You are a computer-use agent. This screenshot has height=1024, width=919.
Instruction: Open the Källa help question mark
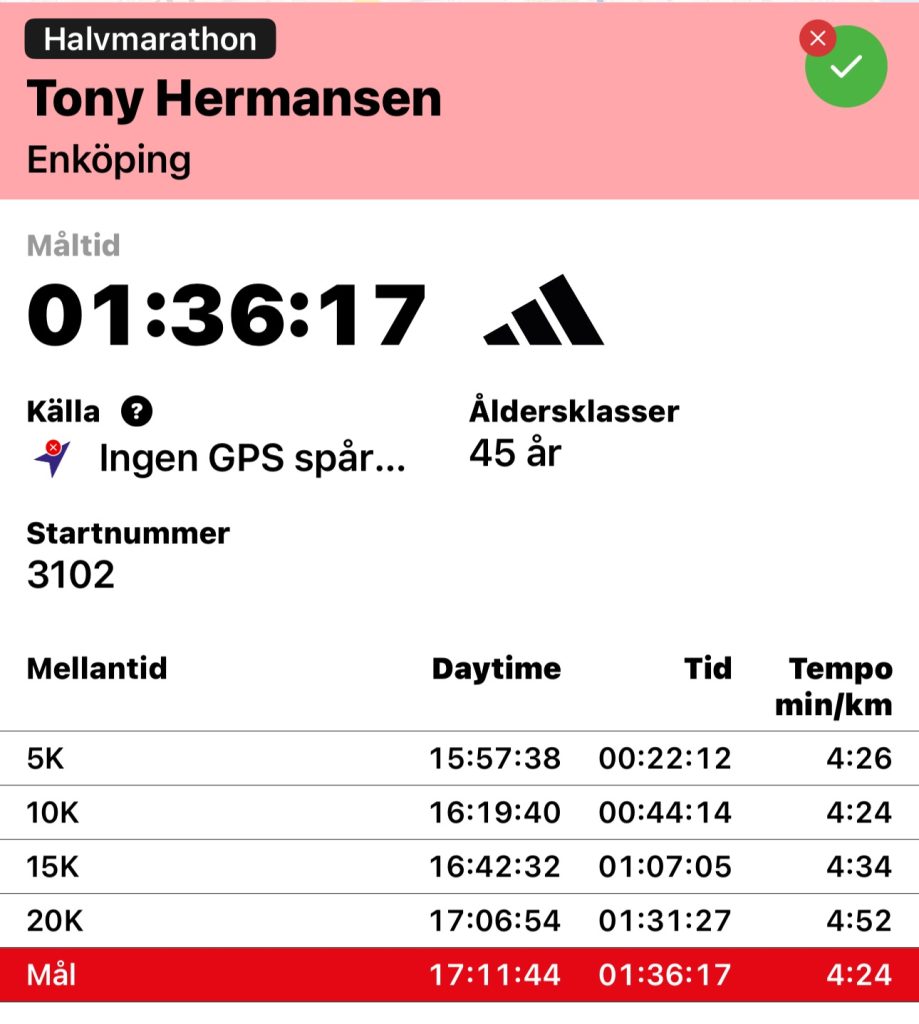tap(136, 411)
